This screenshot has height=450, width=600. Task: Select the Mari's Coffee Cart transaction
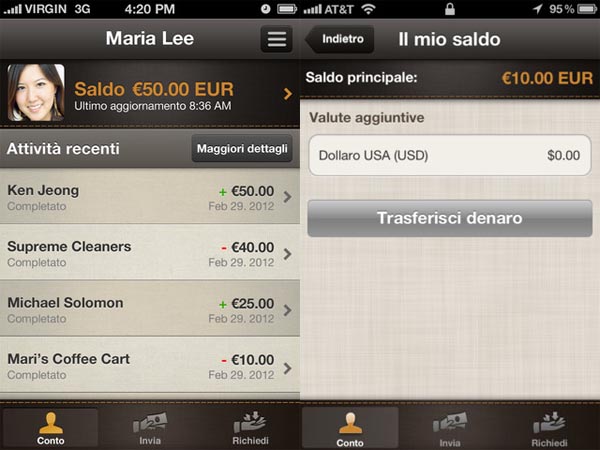click(x=150, y=365)
